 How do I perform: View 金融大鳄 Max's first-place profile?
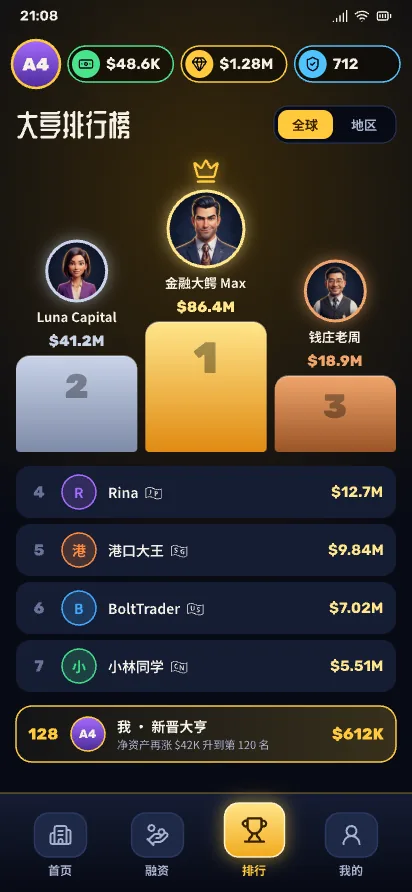point(206,229)
